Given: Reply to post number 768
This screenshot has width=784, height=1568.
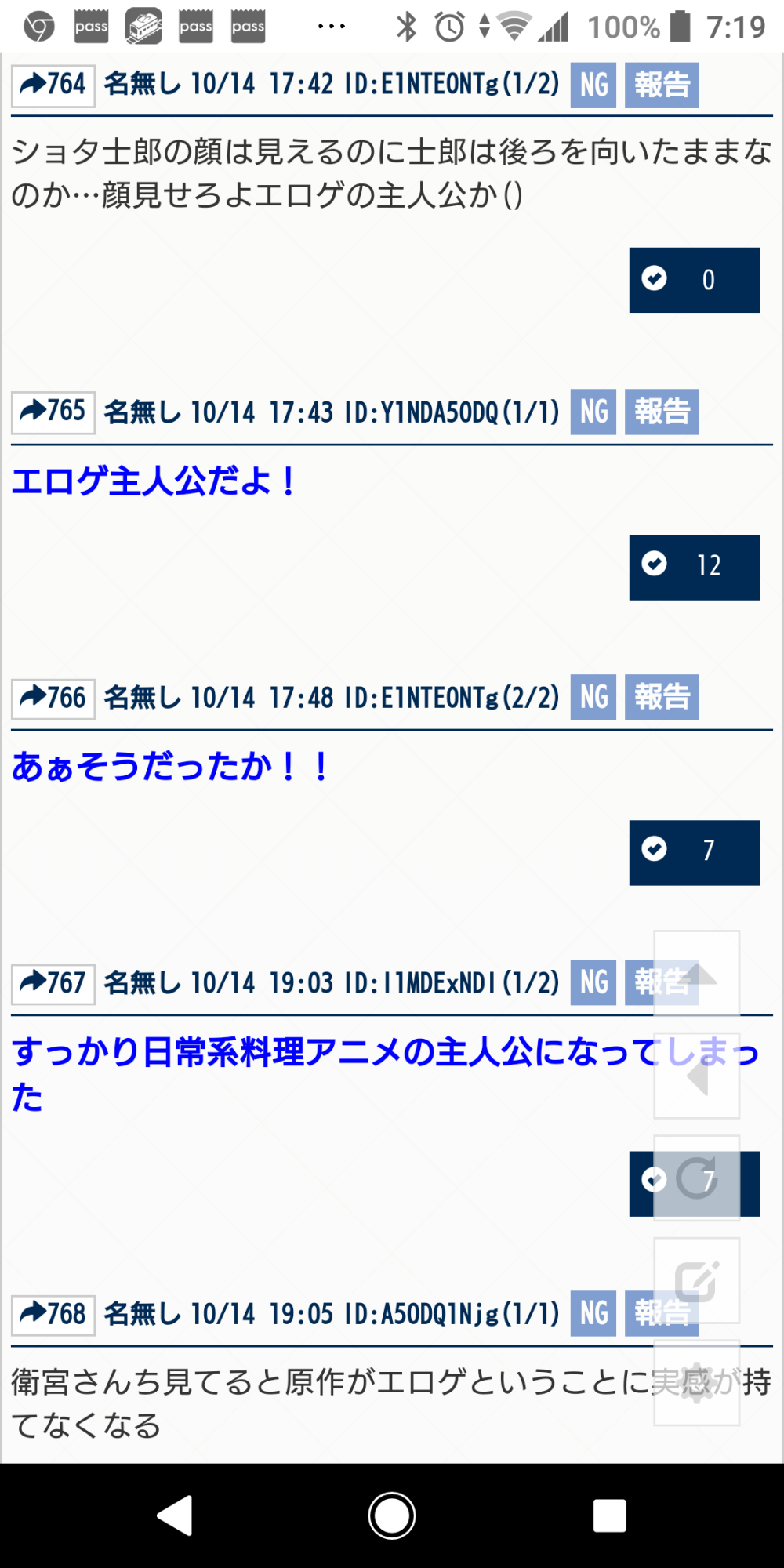Looking at the screenshot, I should (x=53, y=1314).
